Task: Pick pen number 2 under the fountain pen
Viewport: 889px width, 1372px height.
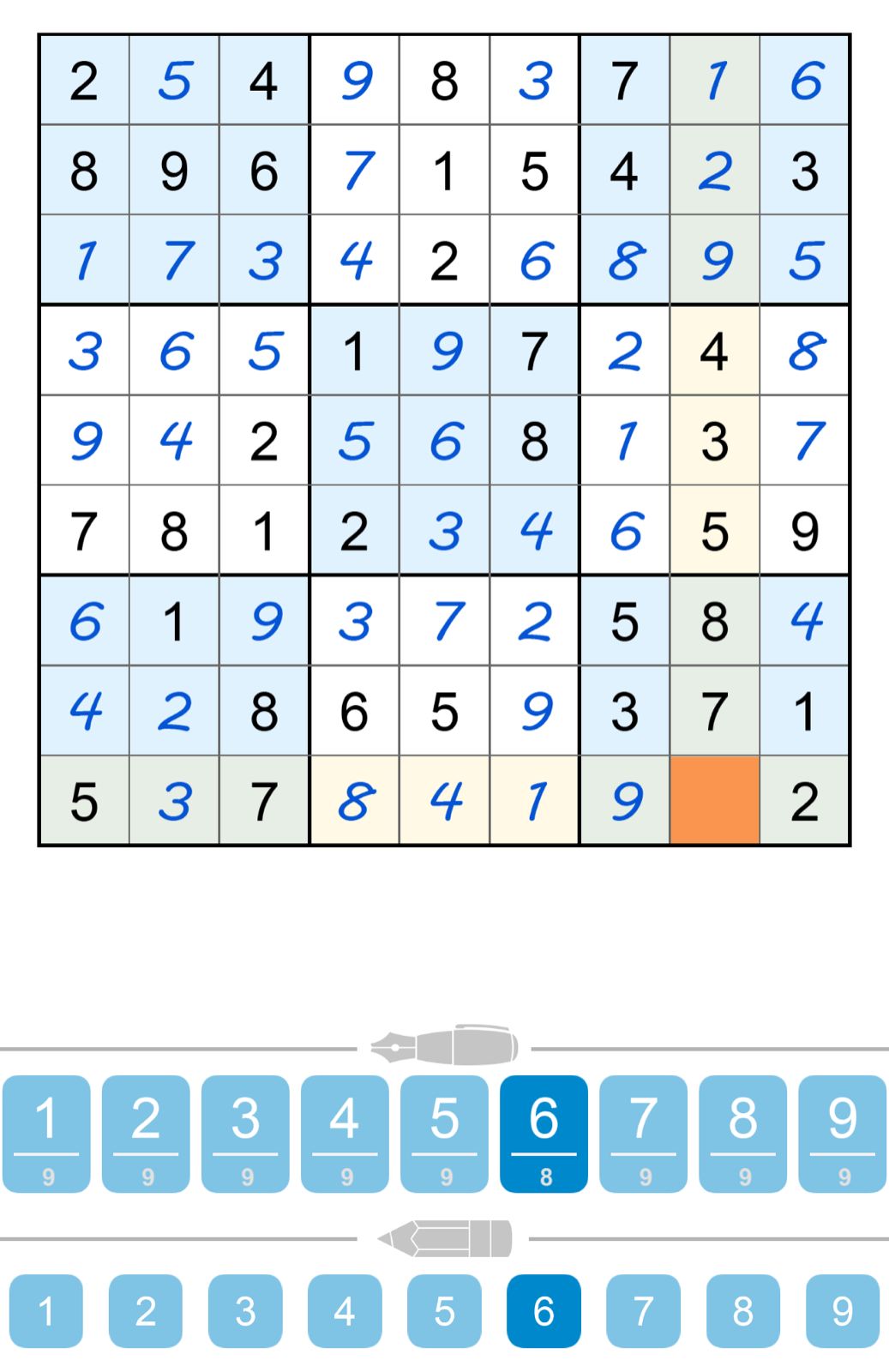Action: (146, 1133)
